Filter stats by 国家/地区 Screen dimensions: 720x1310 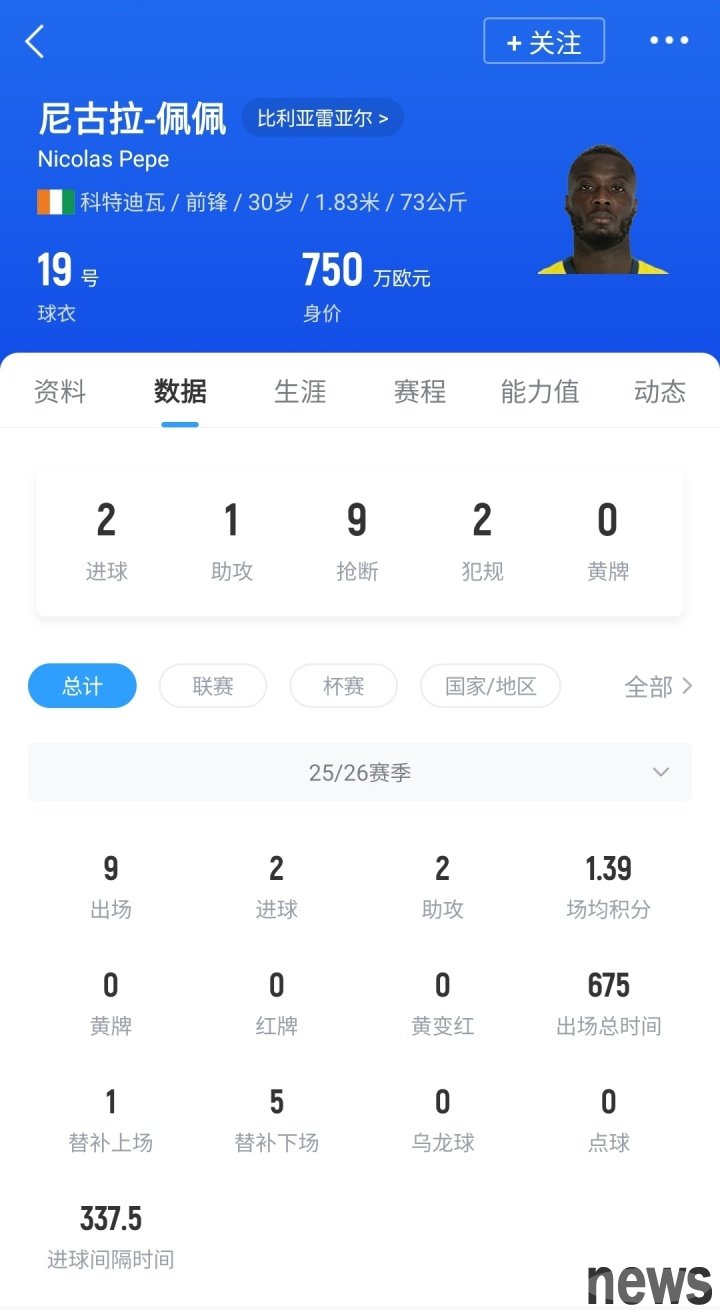pyautogui.click(x=490, y=686)
